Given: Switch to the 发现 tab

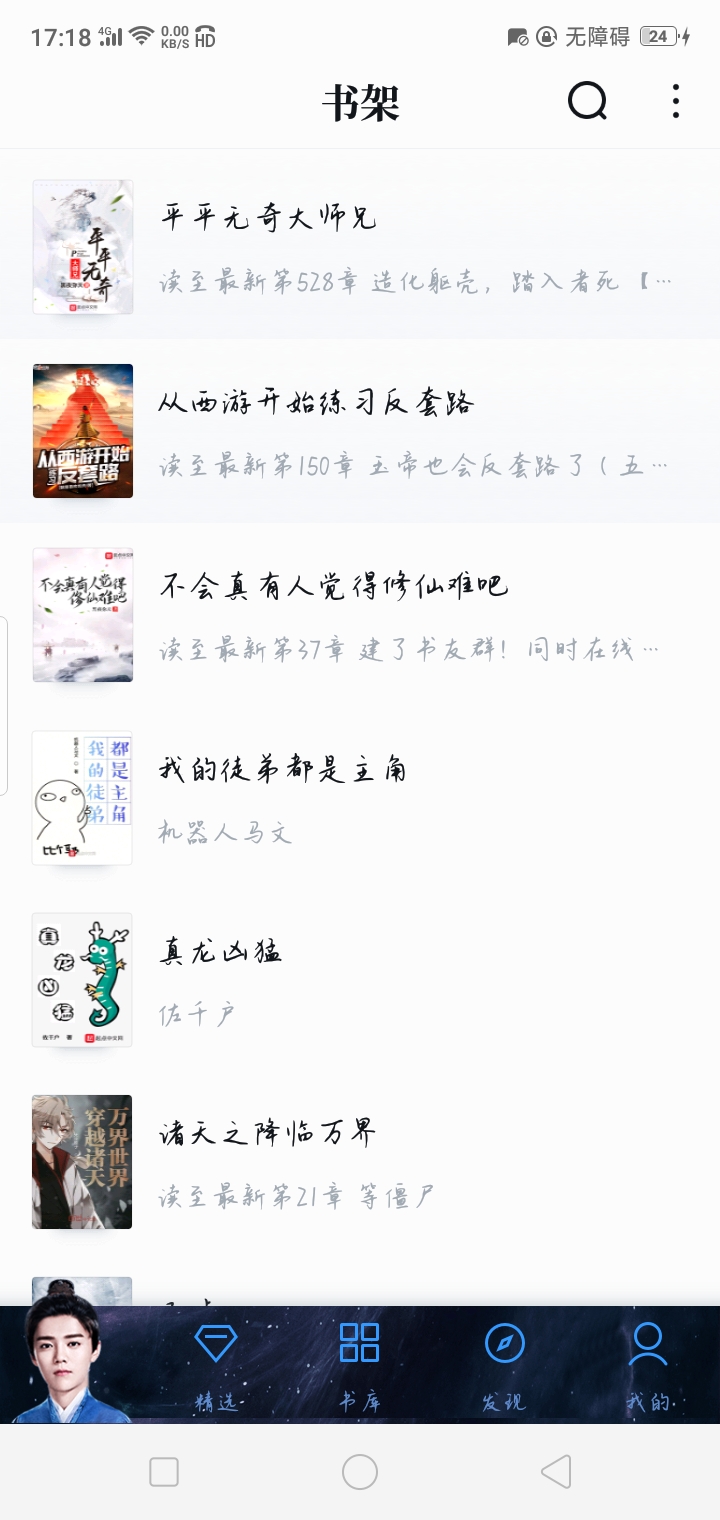Looking at the screenshot, I should 504,1364.
